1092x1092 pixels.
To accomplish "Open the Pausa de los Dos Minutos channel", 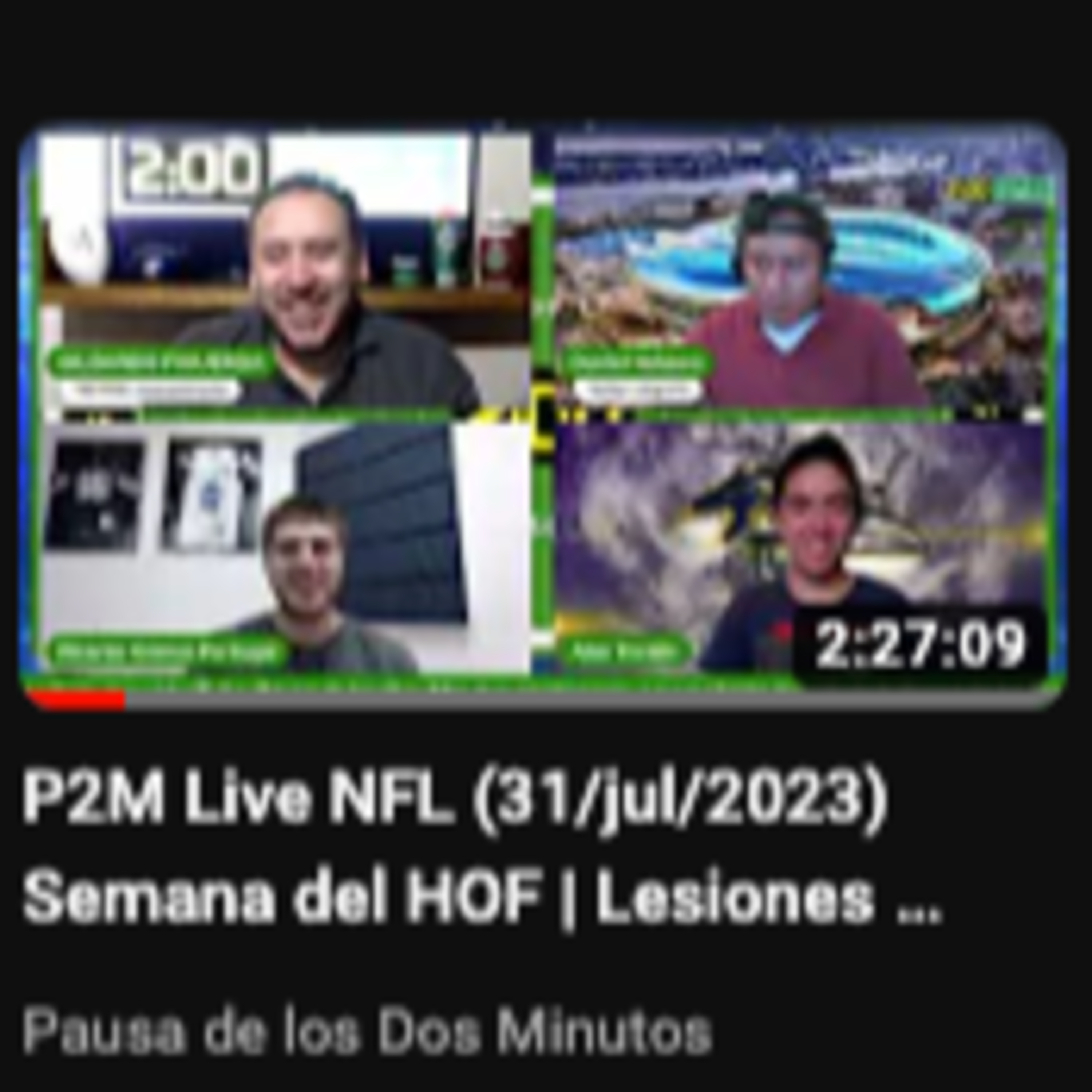I will 366,1032.
